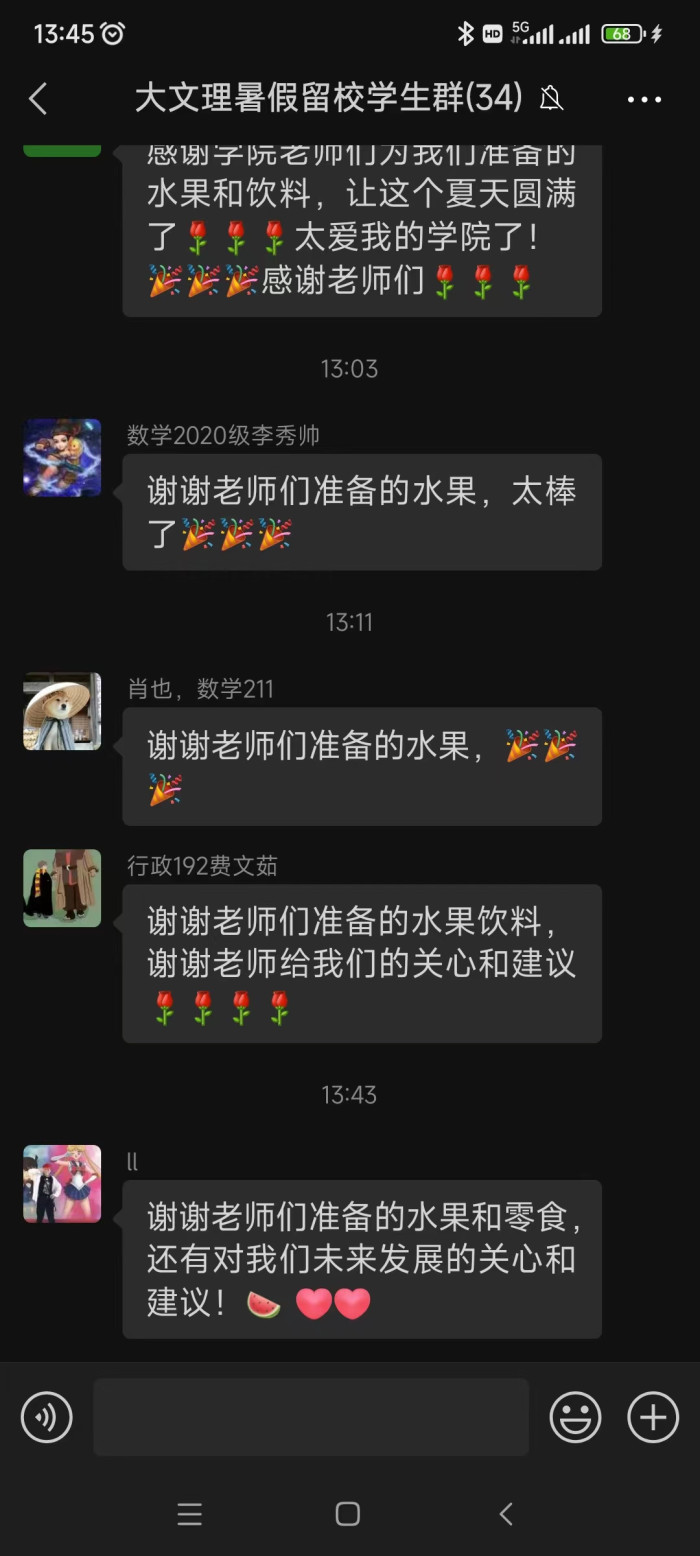Tap the message text field
The height and width of the screenshot is (1556, 700).
[311, 1417]
